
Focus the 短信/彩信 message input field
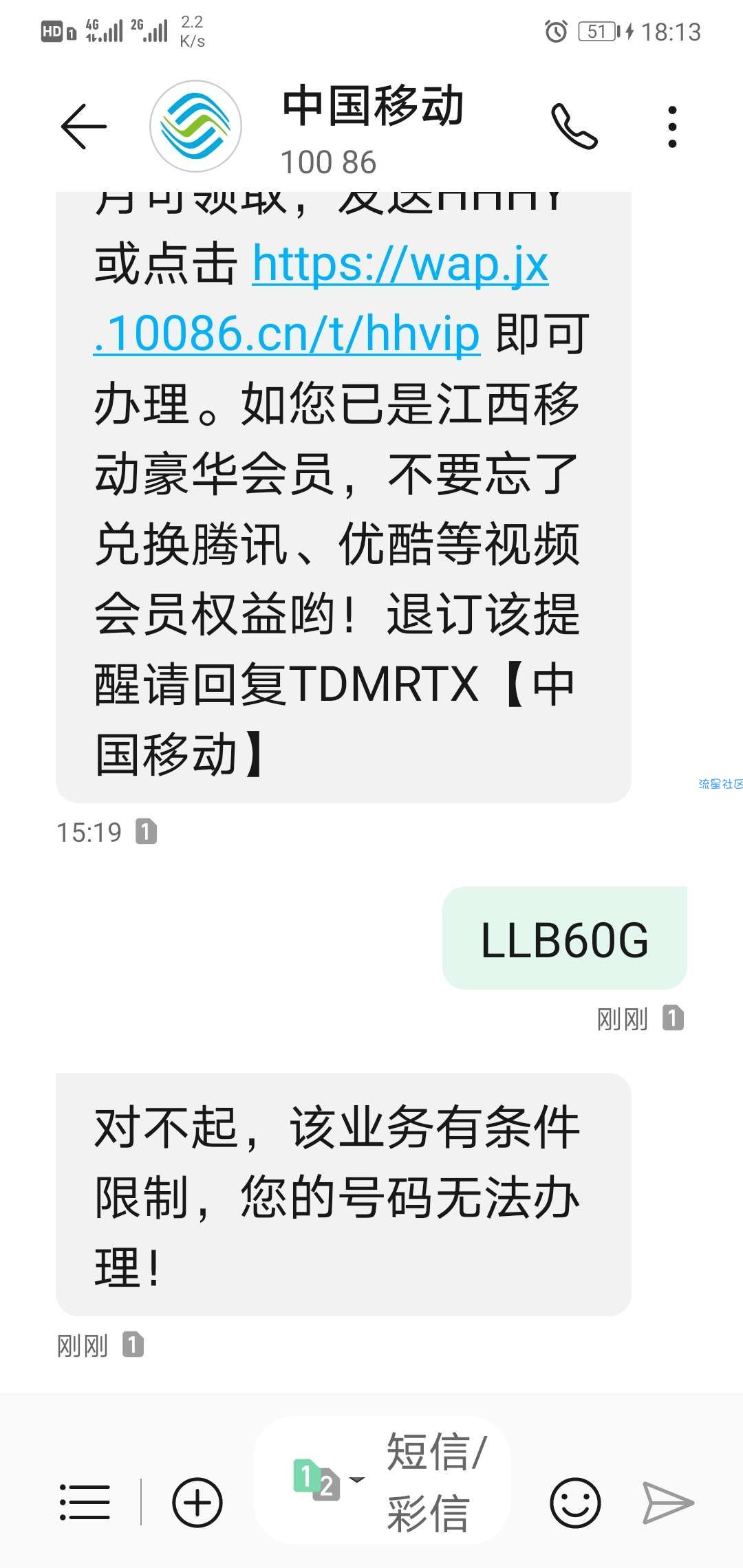tap(438, 1481)
